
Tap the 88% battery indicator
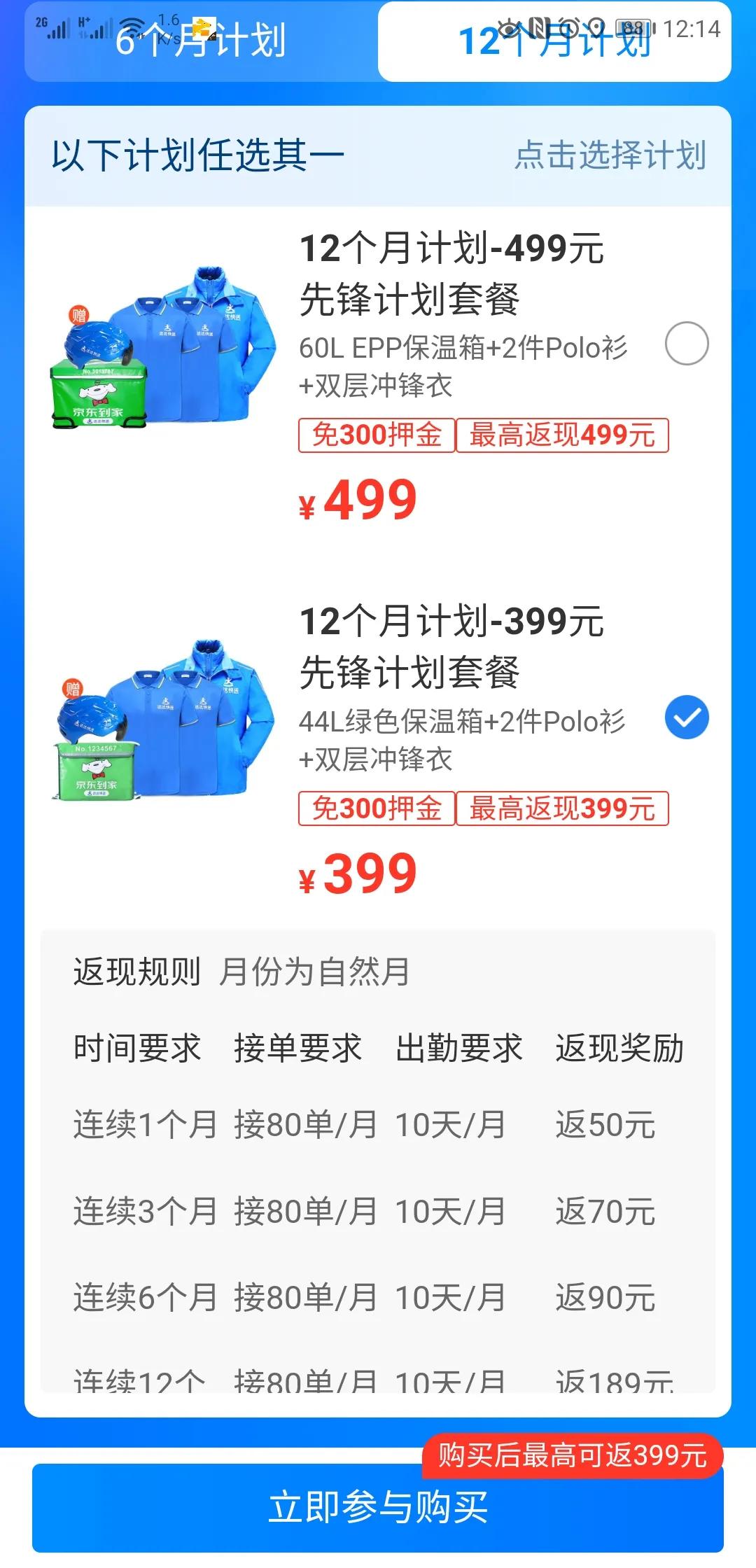(x=633, y=27)
